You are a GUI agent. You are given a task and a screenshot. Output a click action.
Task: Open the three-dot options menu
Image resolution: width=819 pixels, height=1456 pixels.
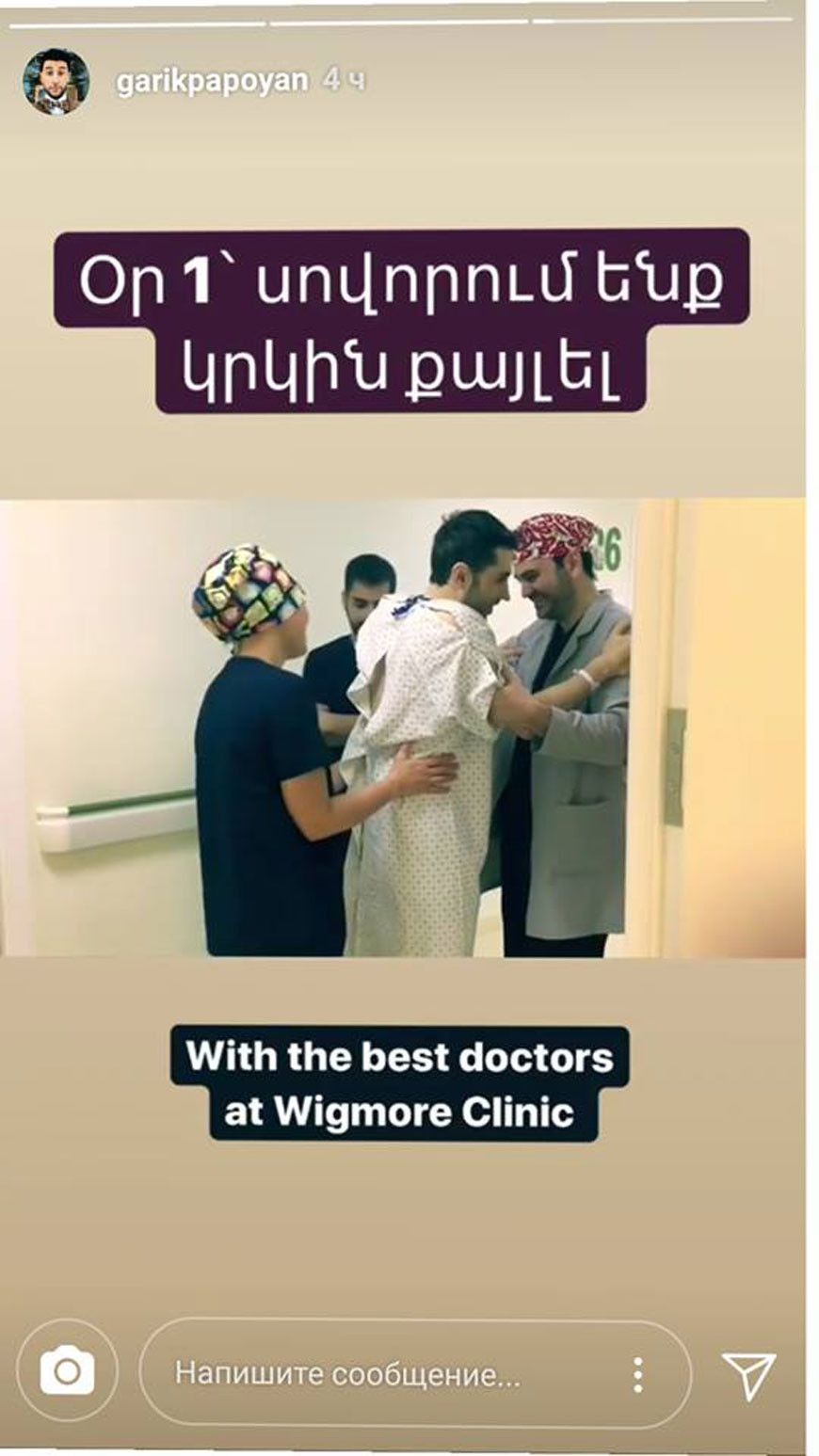(x=638, y=1375)
